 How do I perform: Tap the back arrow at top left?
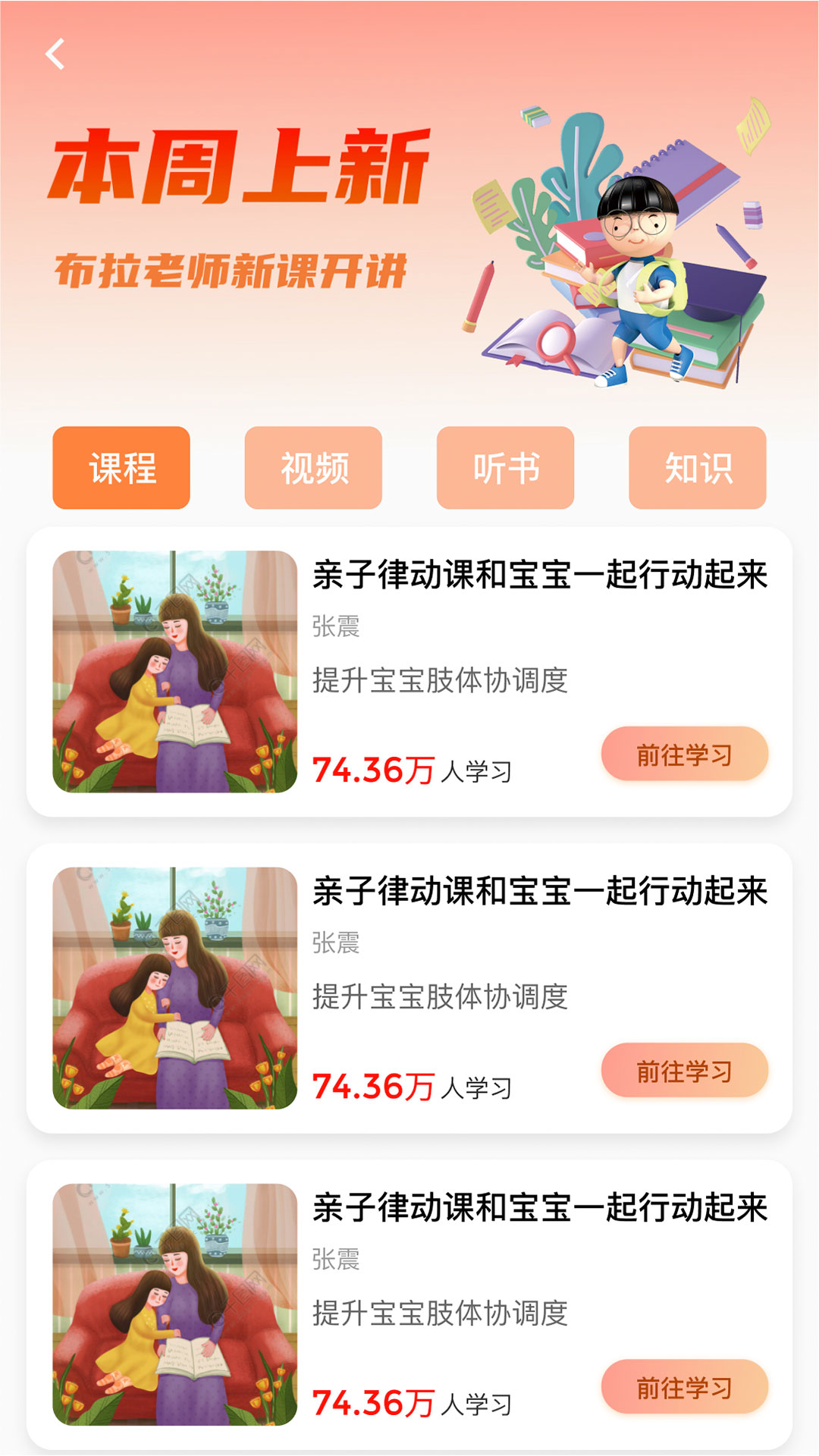click(x=55, y=54)
